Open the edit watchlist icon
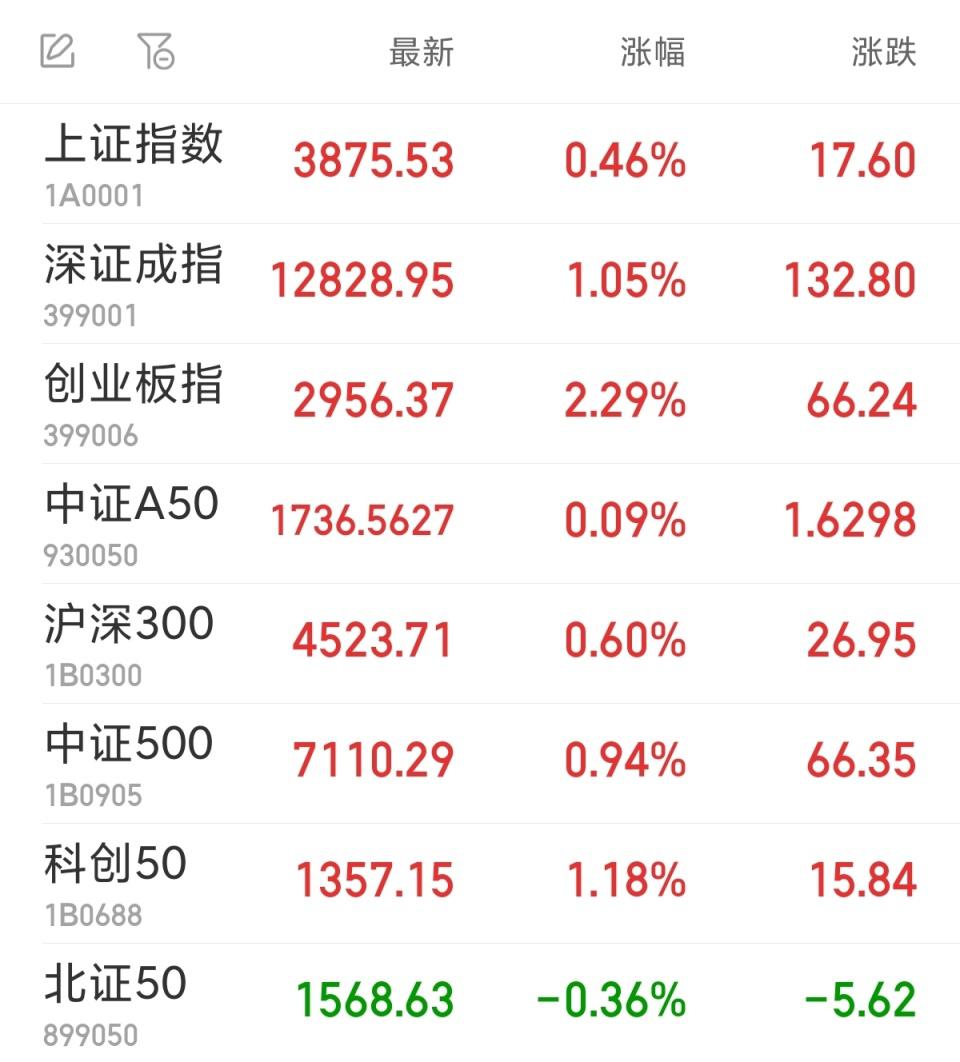This screenshot has width=960, height=1062. coord(58,51)
